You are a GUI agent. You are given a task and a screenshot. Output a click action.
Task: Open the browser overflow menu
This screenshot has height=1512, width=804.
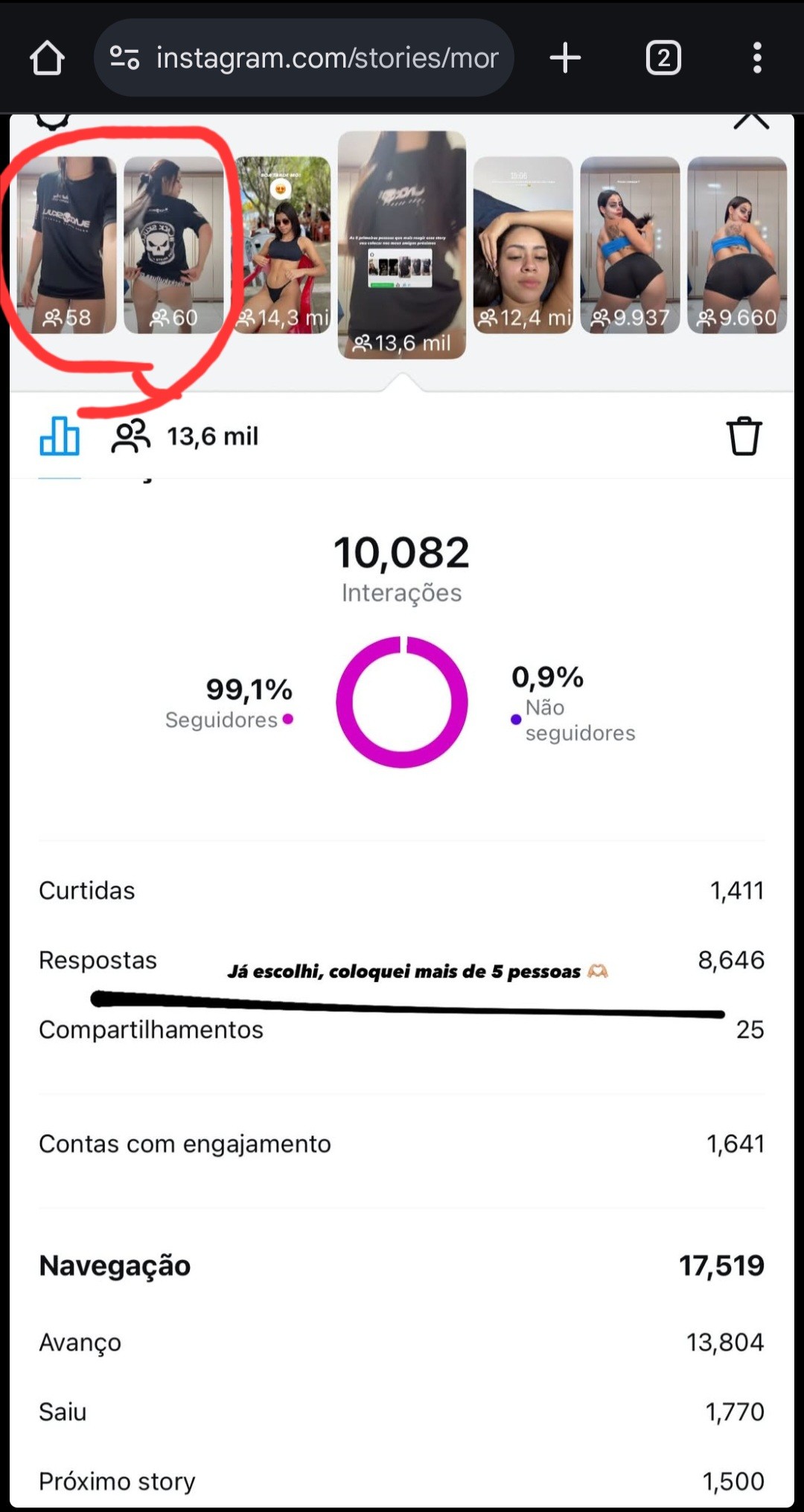tap(757, 58)
